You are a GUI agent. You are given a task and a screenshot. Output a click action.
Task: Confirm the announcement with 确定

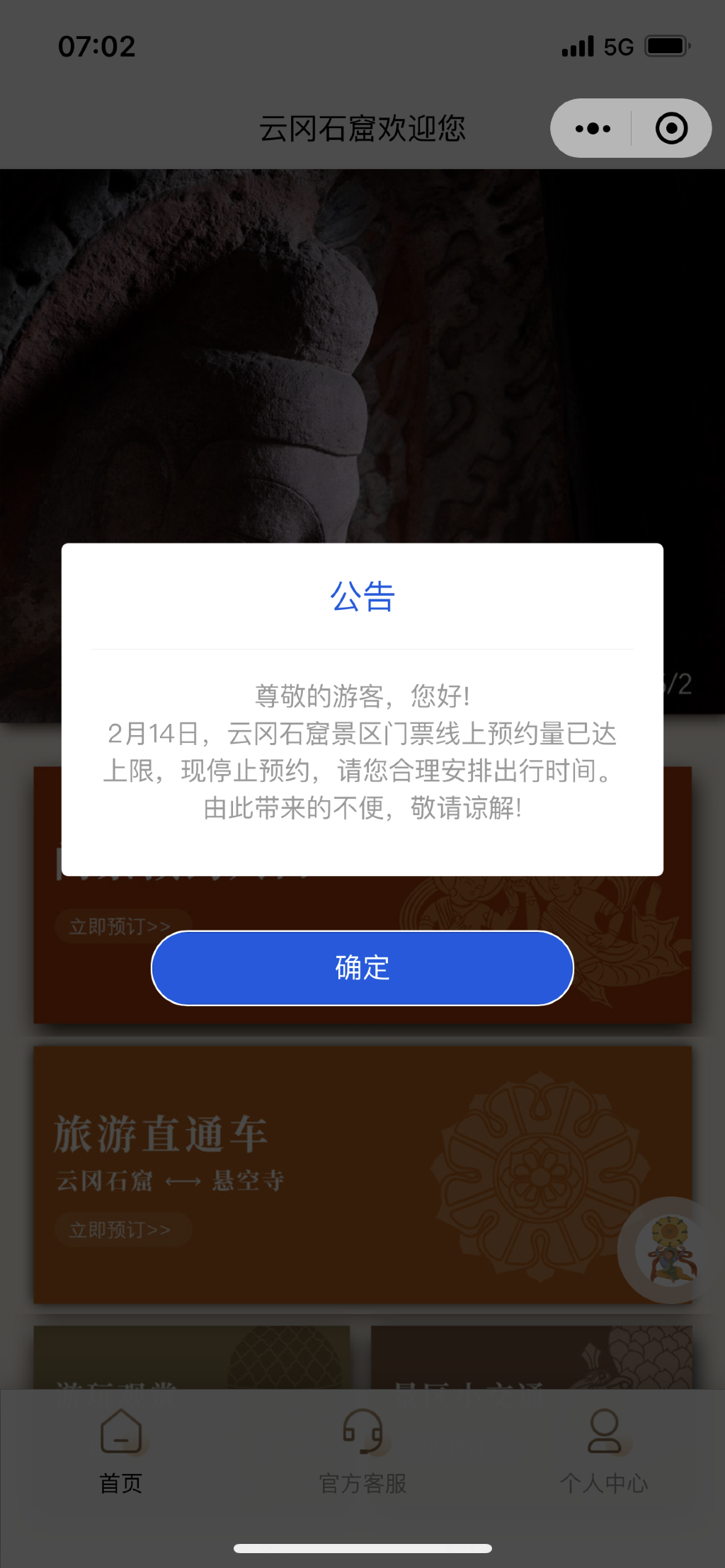(362, 967)
